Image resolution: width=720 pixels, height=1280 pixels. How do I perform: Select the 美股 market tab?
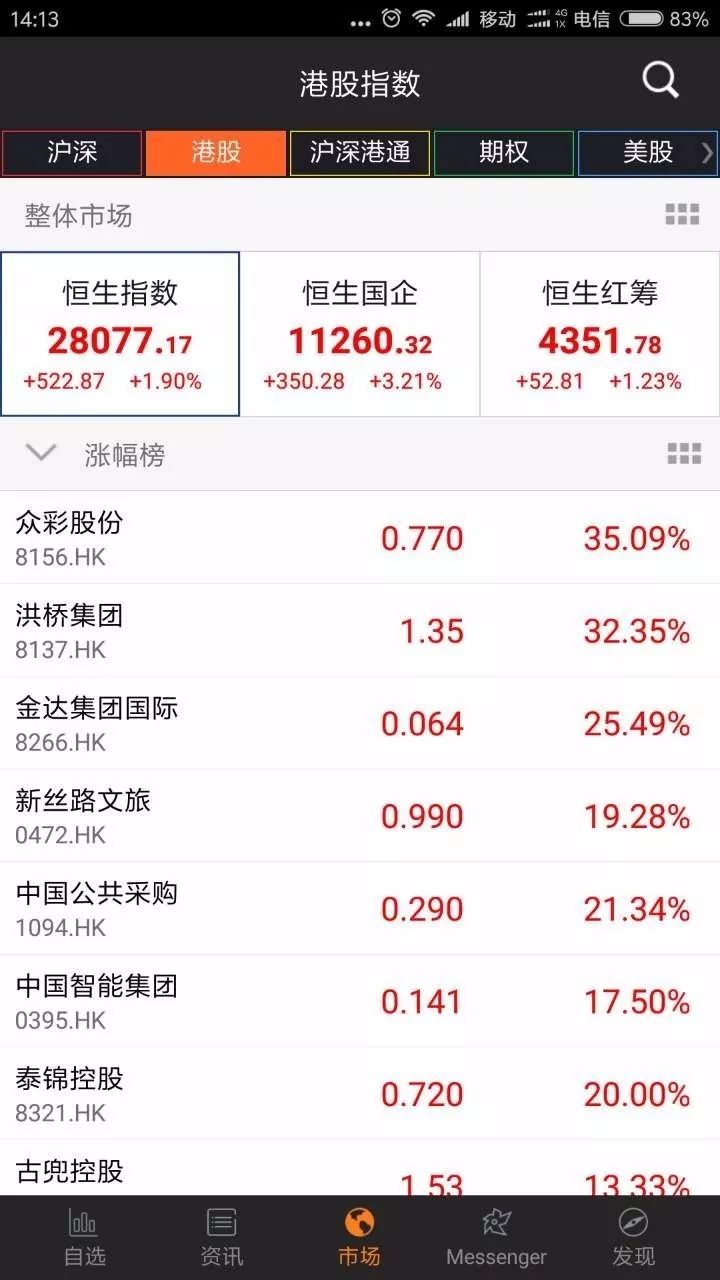643,154
